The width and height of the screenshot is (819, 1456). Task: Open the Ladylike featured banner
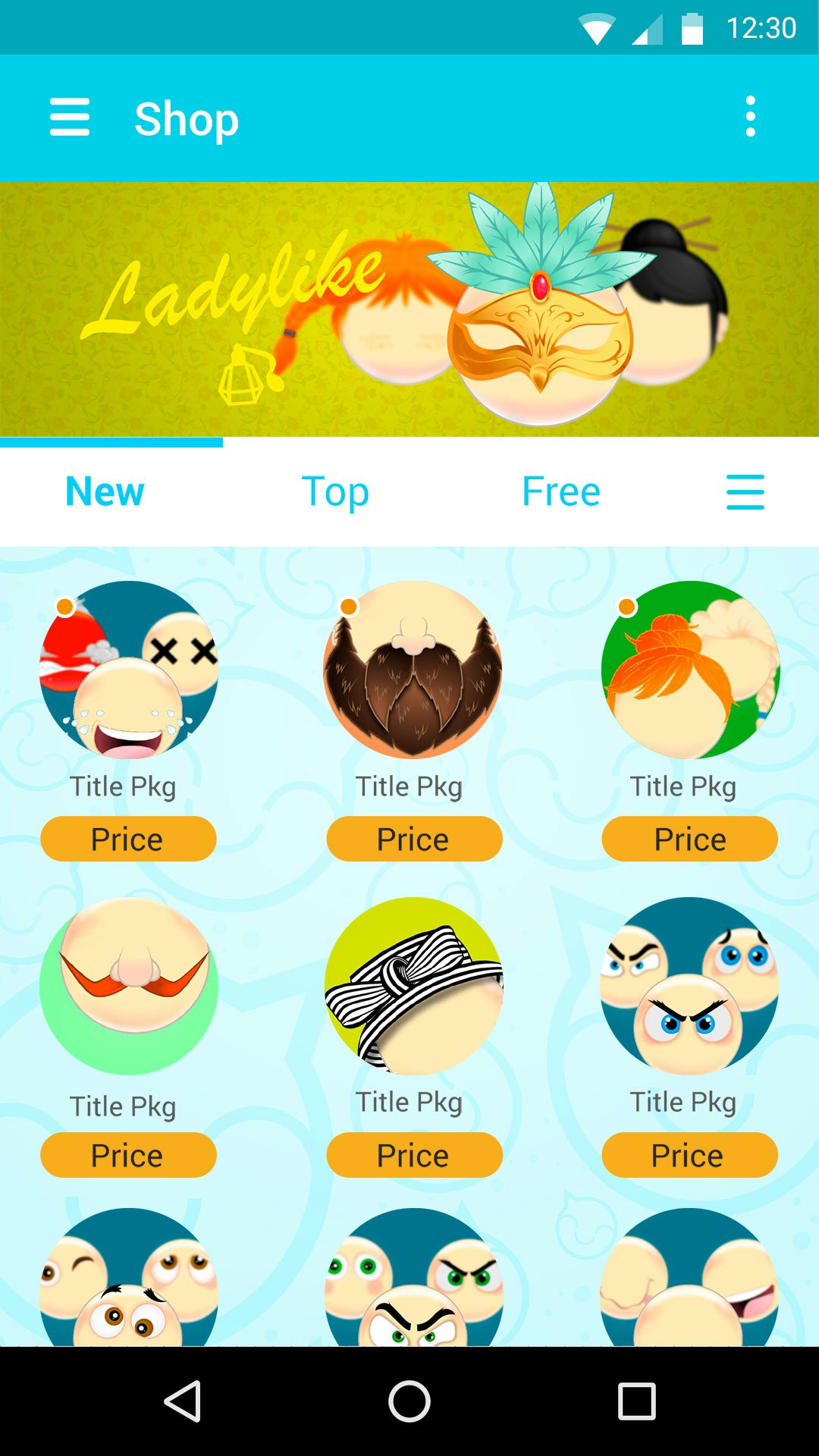(x=409, y=309)
